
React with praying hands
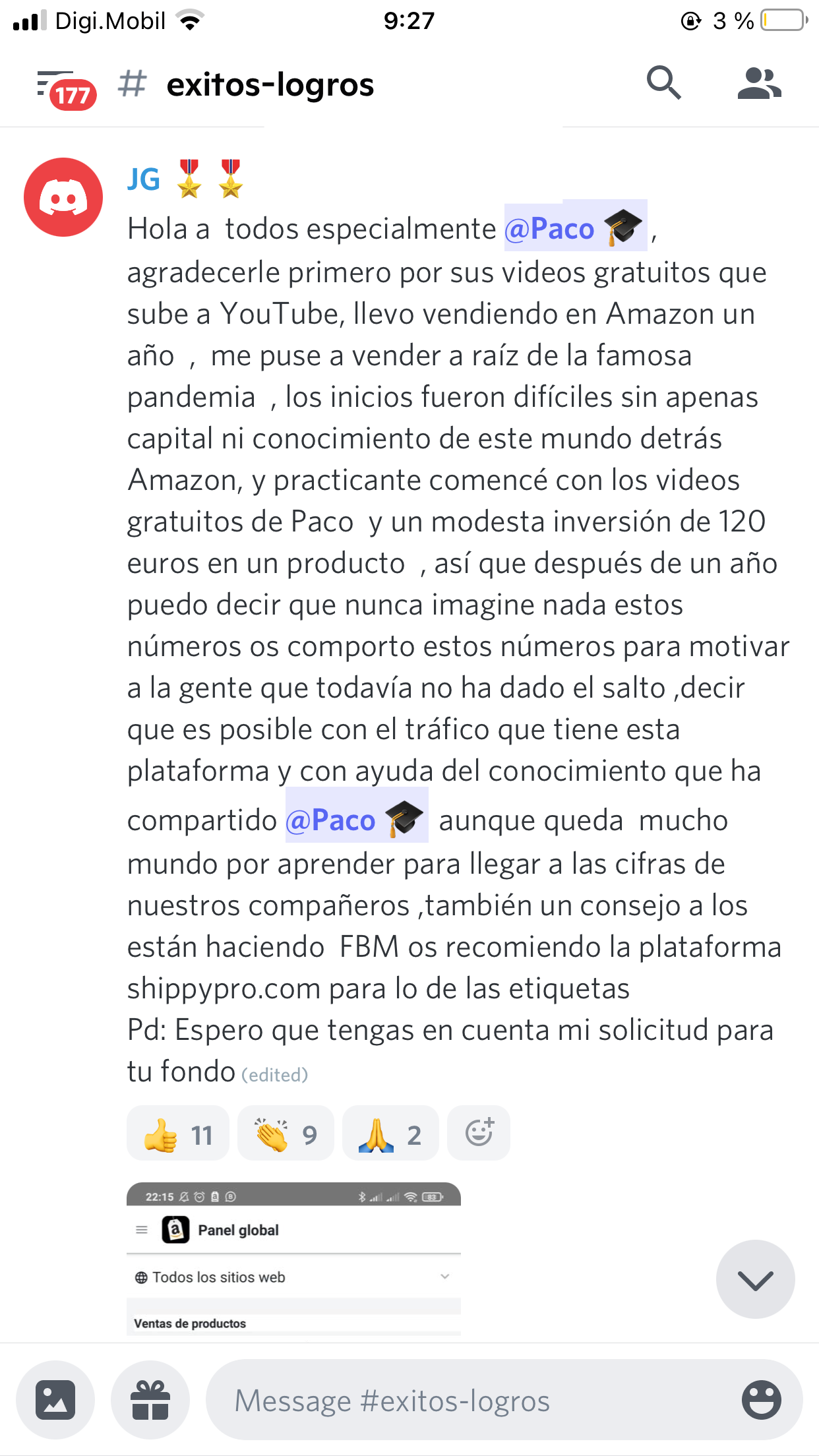pyautogui.click(x=390, y=1134)
